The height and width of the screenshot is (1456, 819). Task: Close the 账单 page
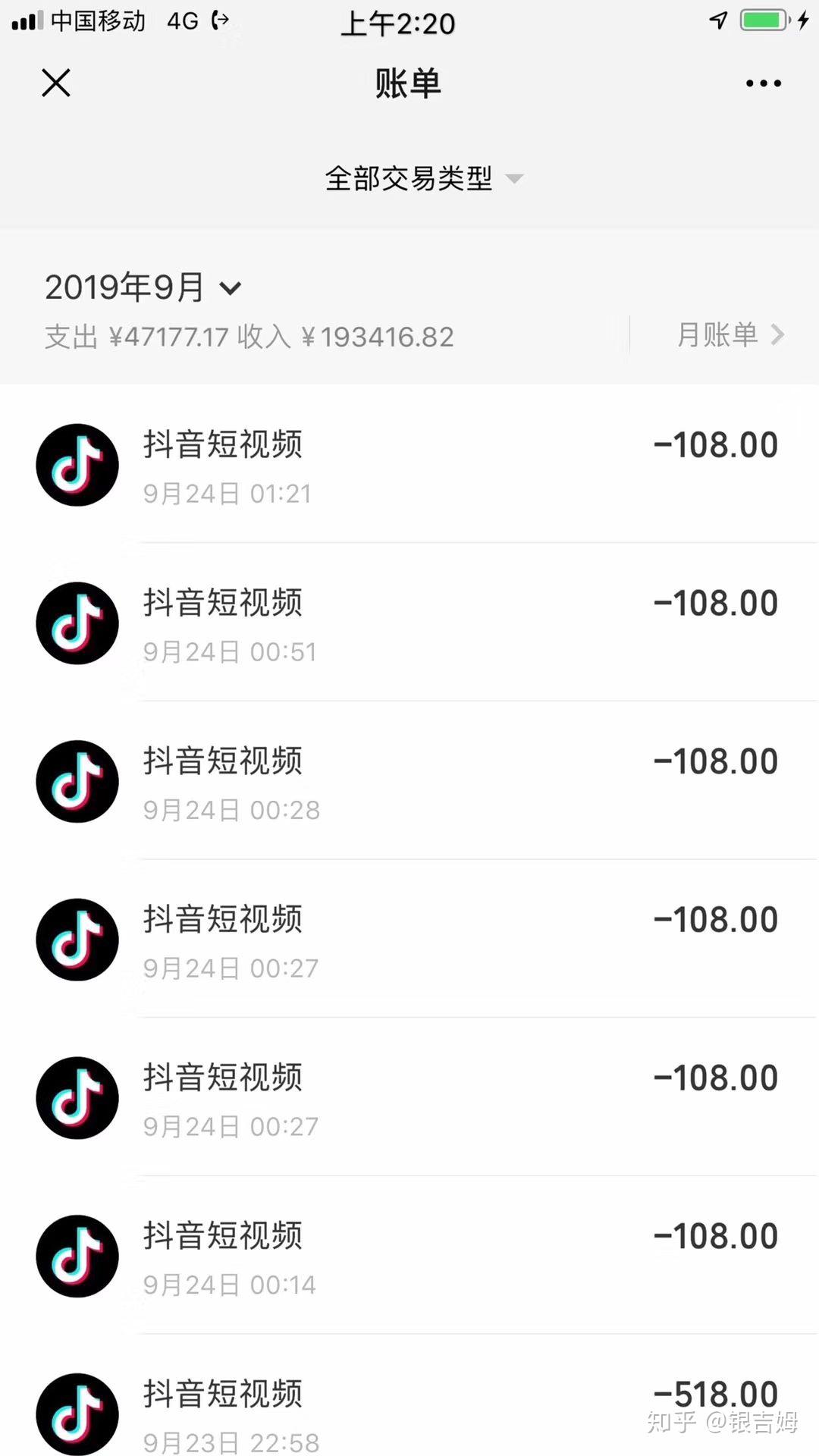tap(56, 83)
